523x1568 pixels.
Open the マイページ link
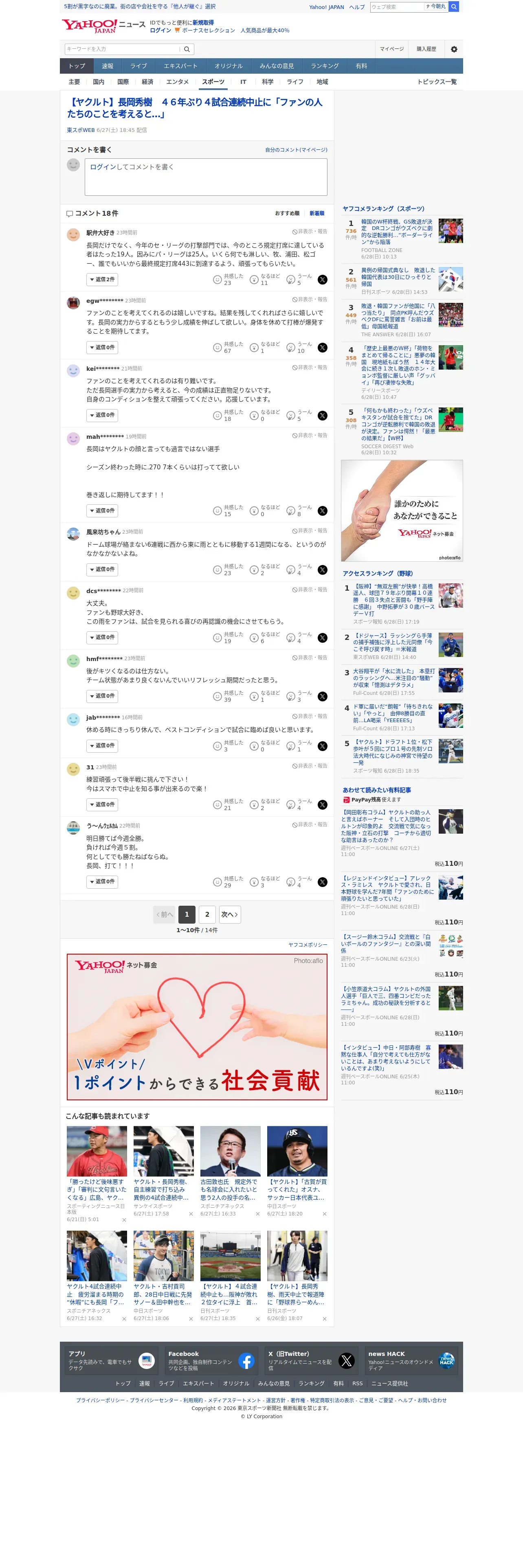(391, 49)
